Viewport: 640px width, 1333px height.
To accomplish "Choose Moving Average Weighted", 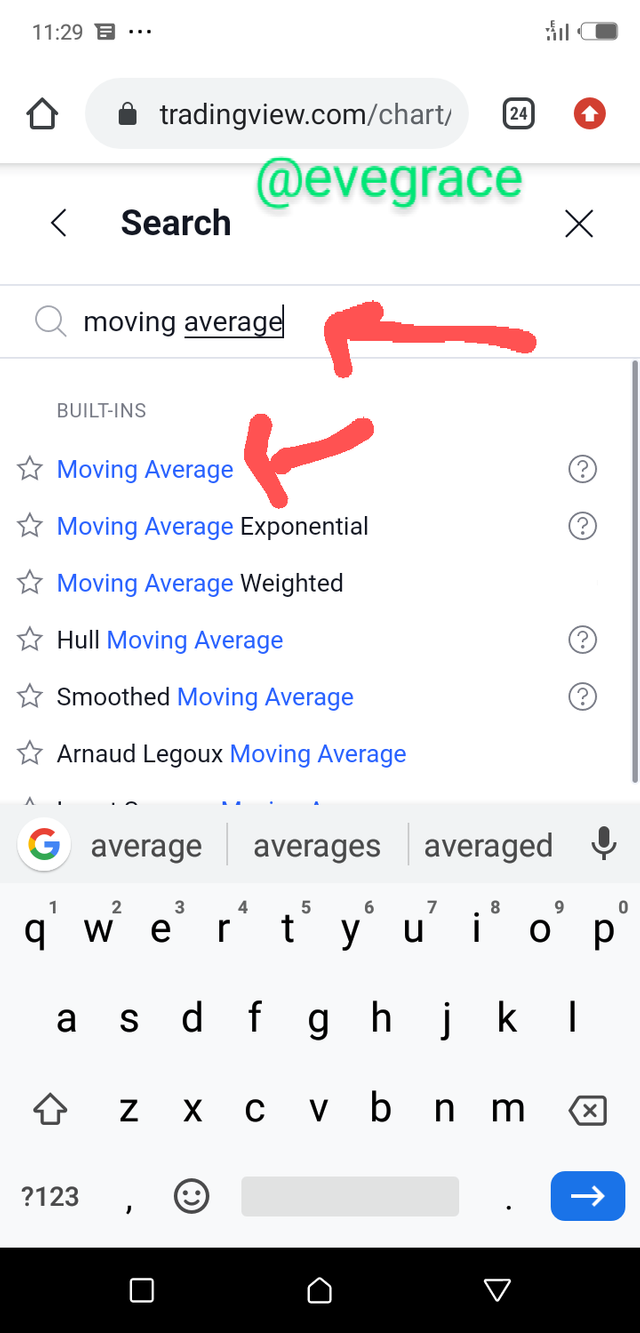I will tap(200, 583).
